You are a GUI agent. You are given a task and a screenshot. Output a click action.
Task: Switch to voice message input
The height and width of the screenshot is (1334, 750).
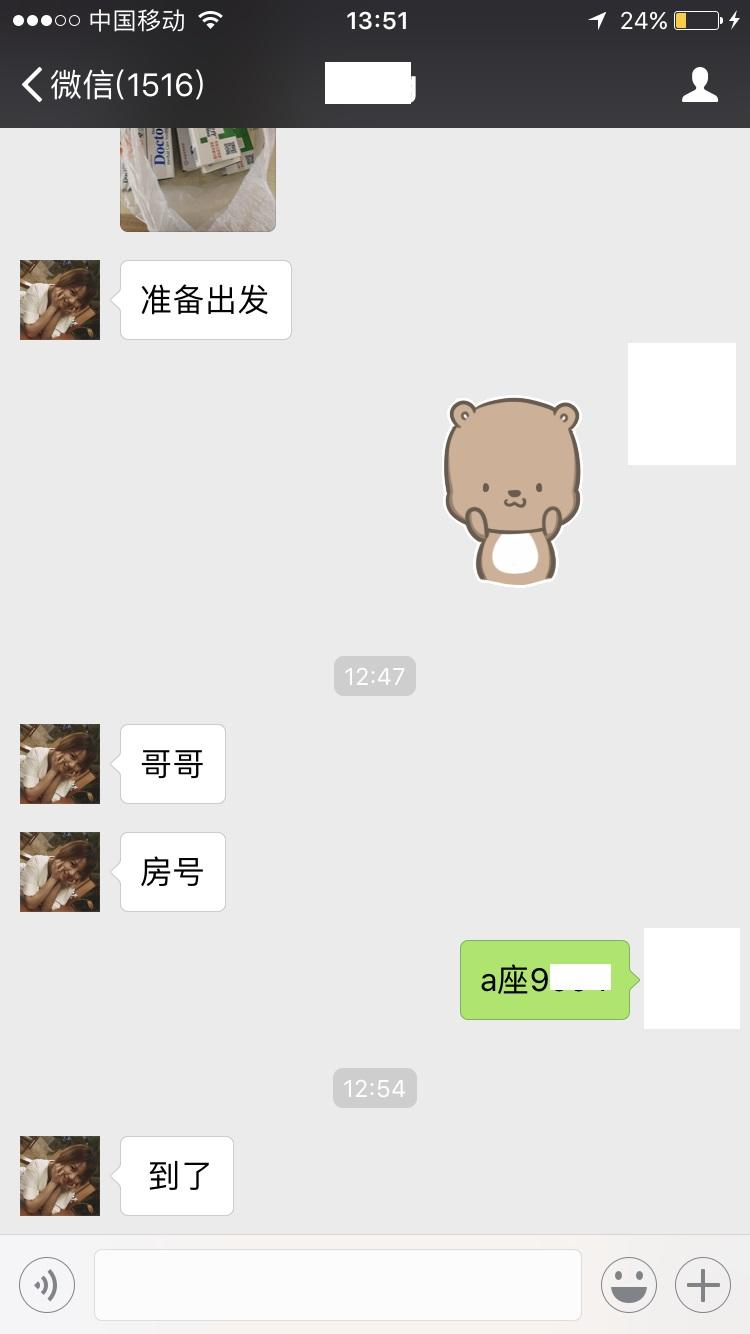click(x=47, y=1284)
